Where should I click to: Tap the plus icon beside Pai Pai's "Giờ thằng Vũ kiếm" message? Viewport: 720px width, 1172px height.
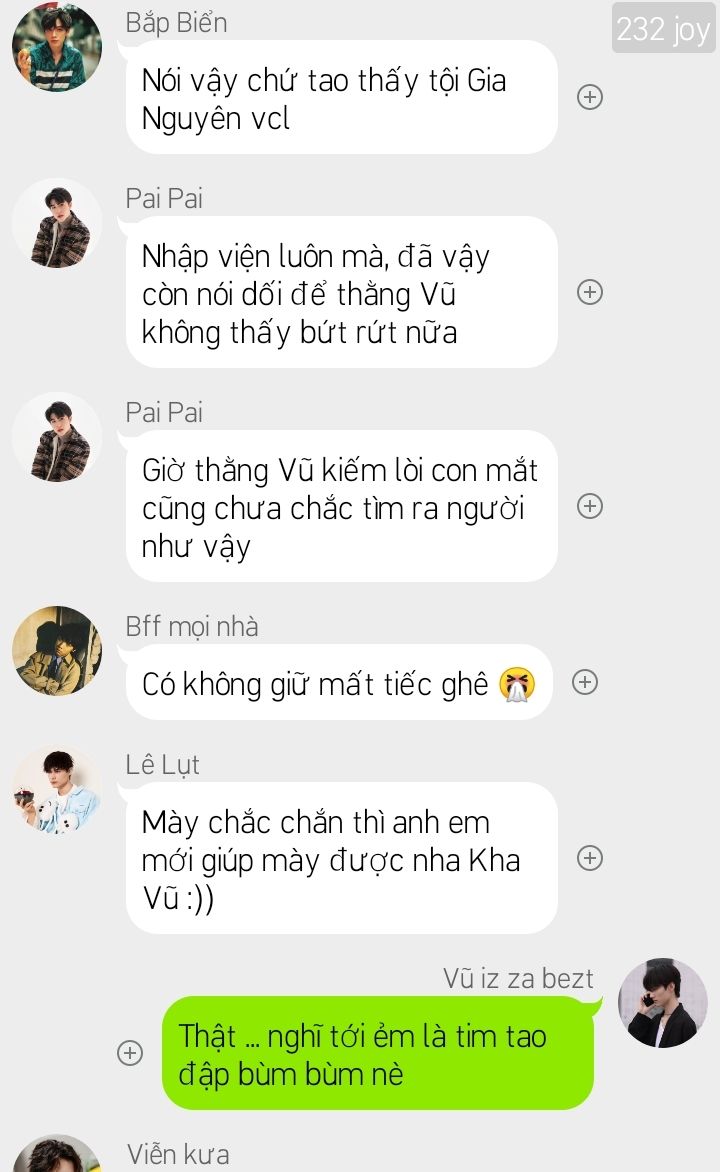[590, 506]
